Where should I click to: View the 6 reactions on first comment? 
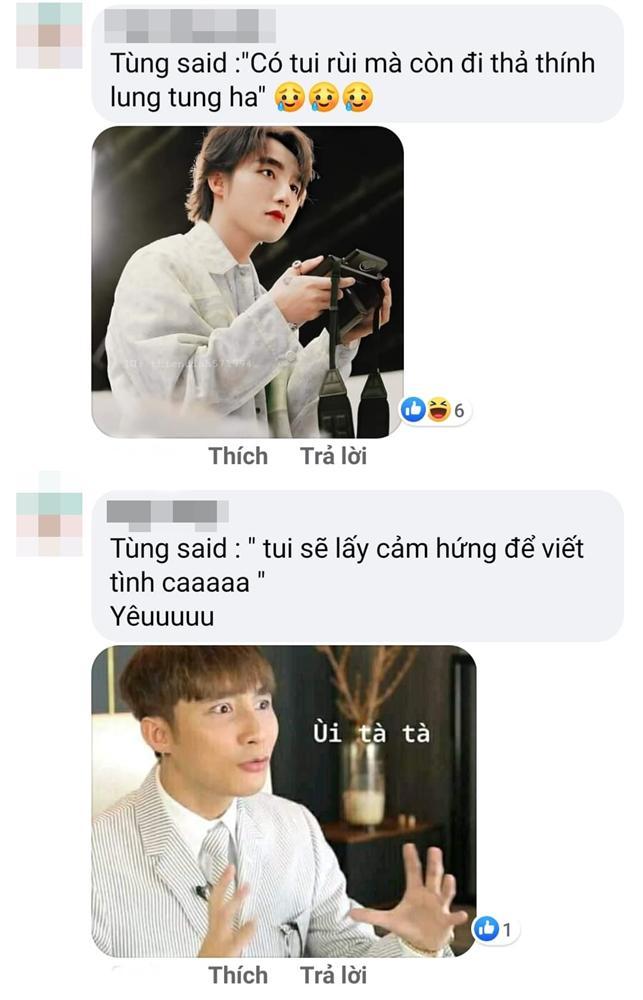click(435, 409)
